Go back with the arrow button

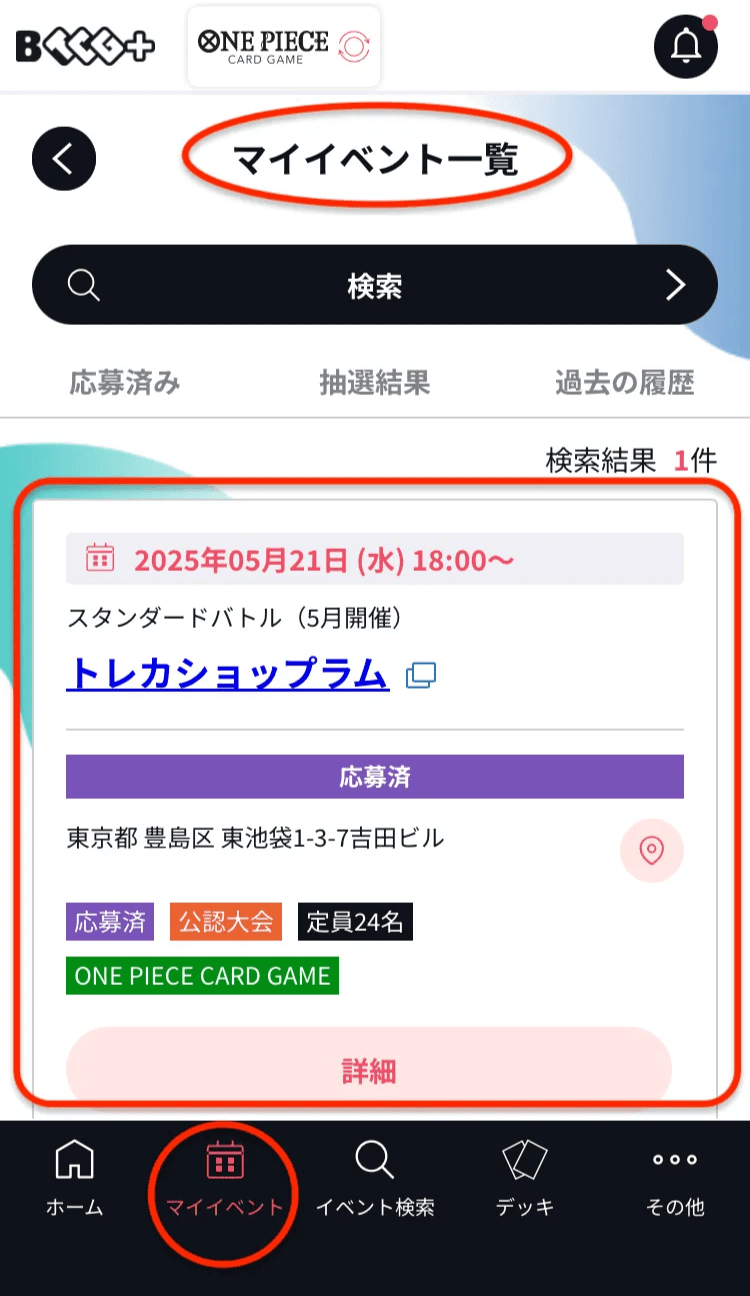pos(64,159)
